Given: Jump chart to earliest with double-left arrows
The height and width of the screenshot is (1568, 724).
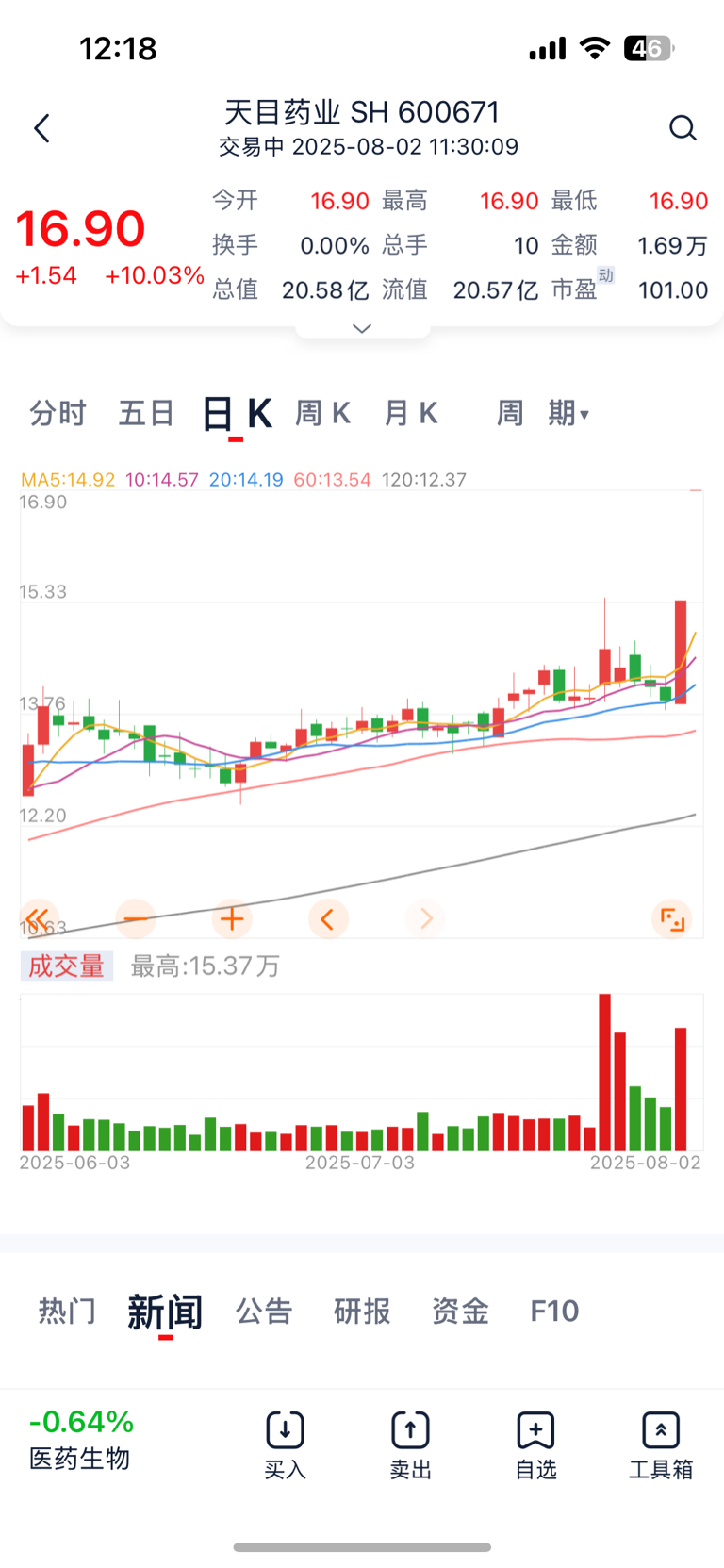Looking at the screenshot, I should tap(38, 918).
